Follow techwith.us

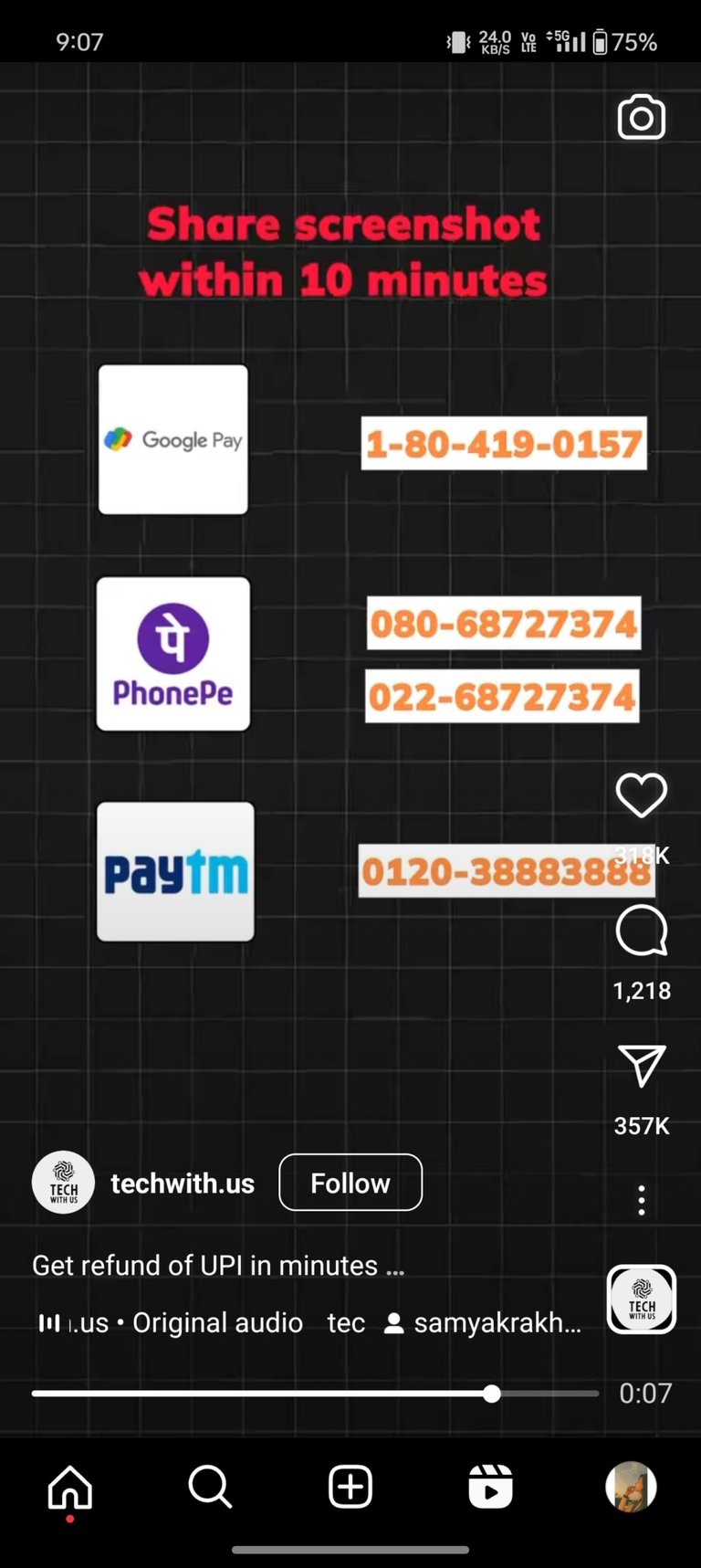coord(350,1183)
